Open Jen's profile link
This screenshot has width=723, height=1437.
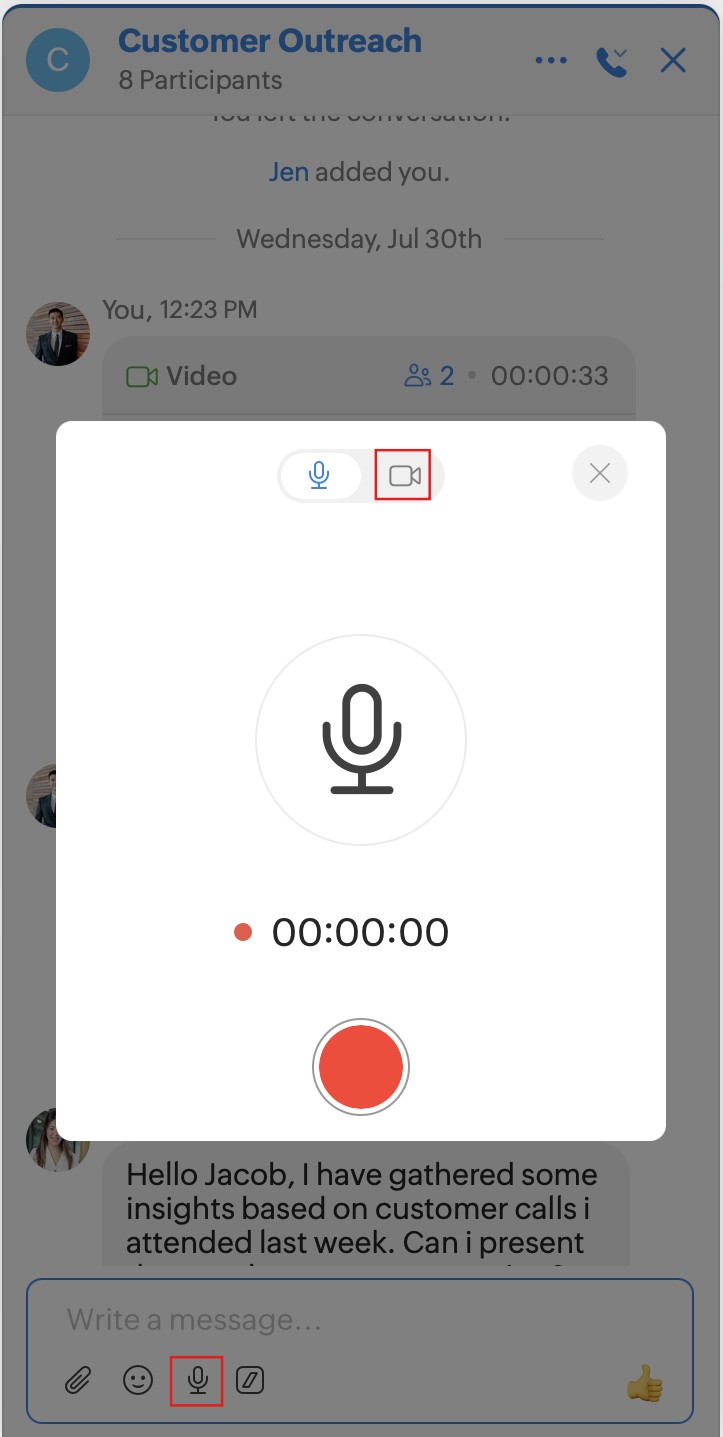click(x=288, y=171)
